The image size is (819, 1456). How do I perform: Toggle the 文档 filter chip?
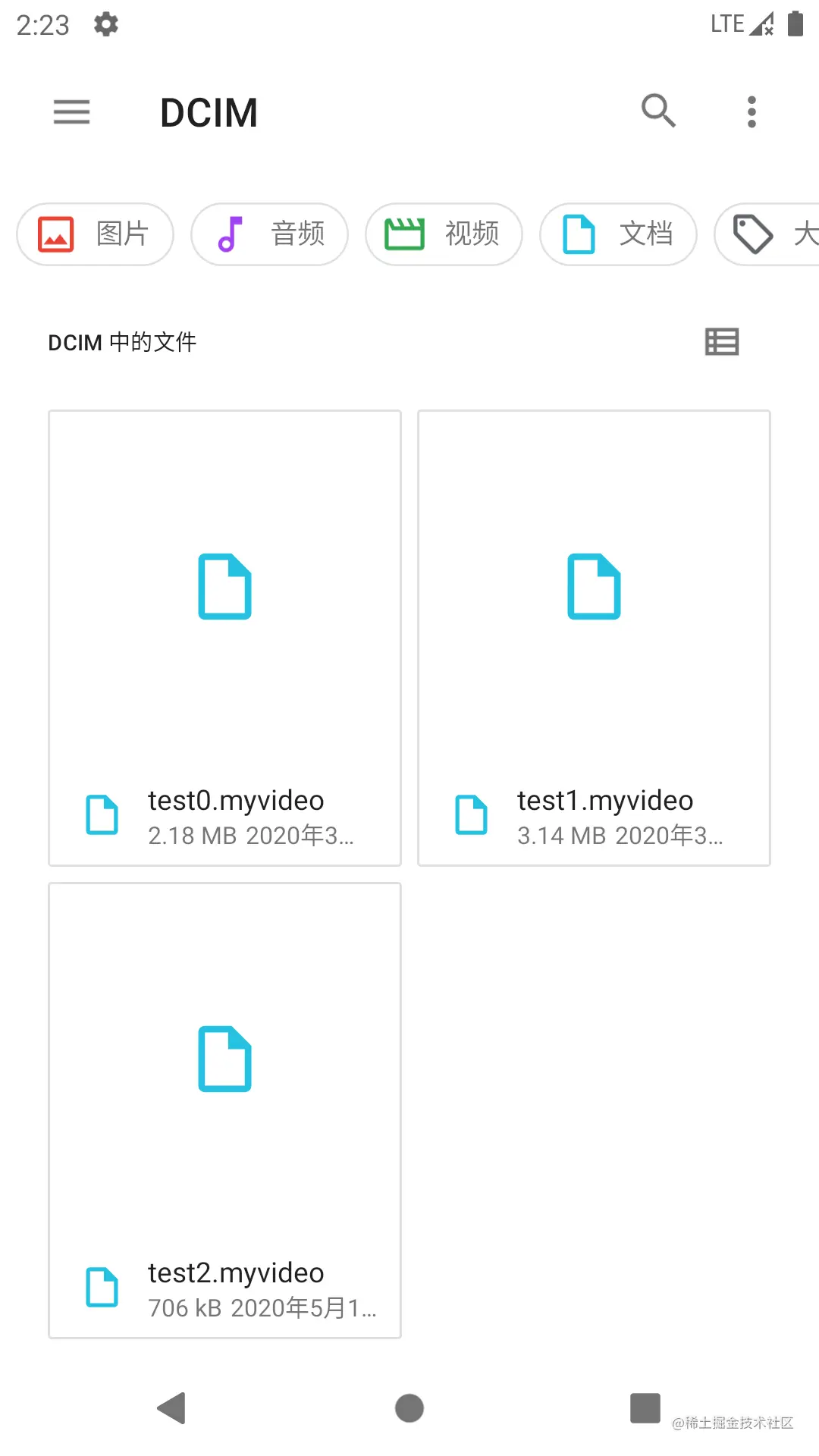(618, 234)
